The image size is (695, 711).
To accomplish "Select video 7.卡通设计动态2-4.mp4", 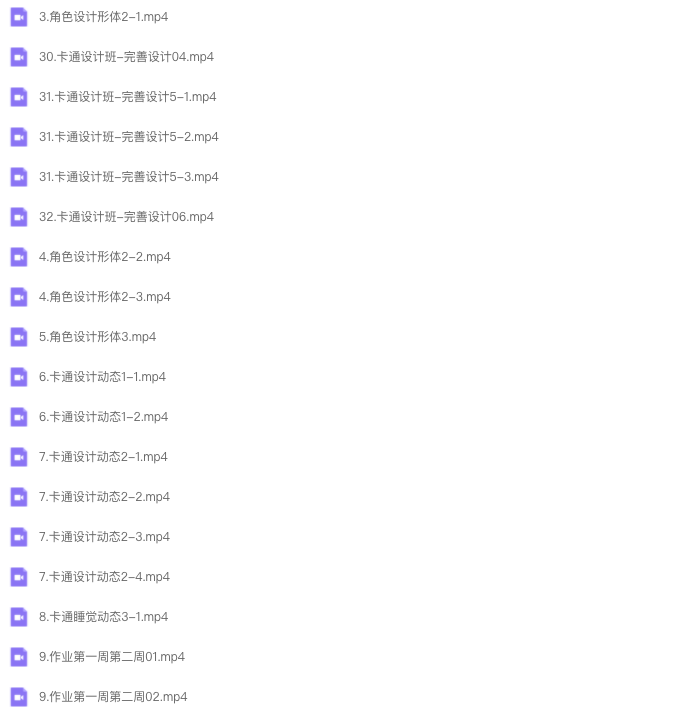I will point(104,577).
